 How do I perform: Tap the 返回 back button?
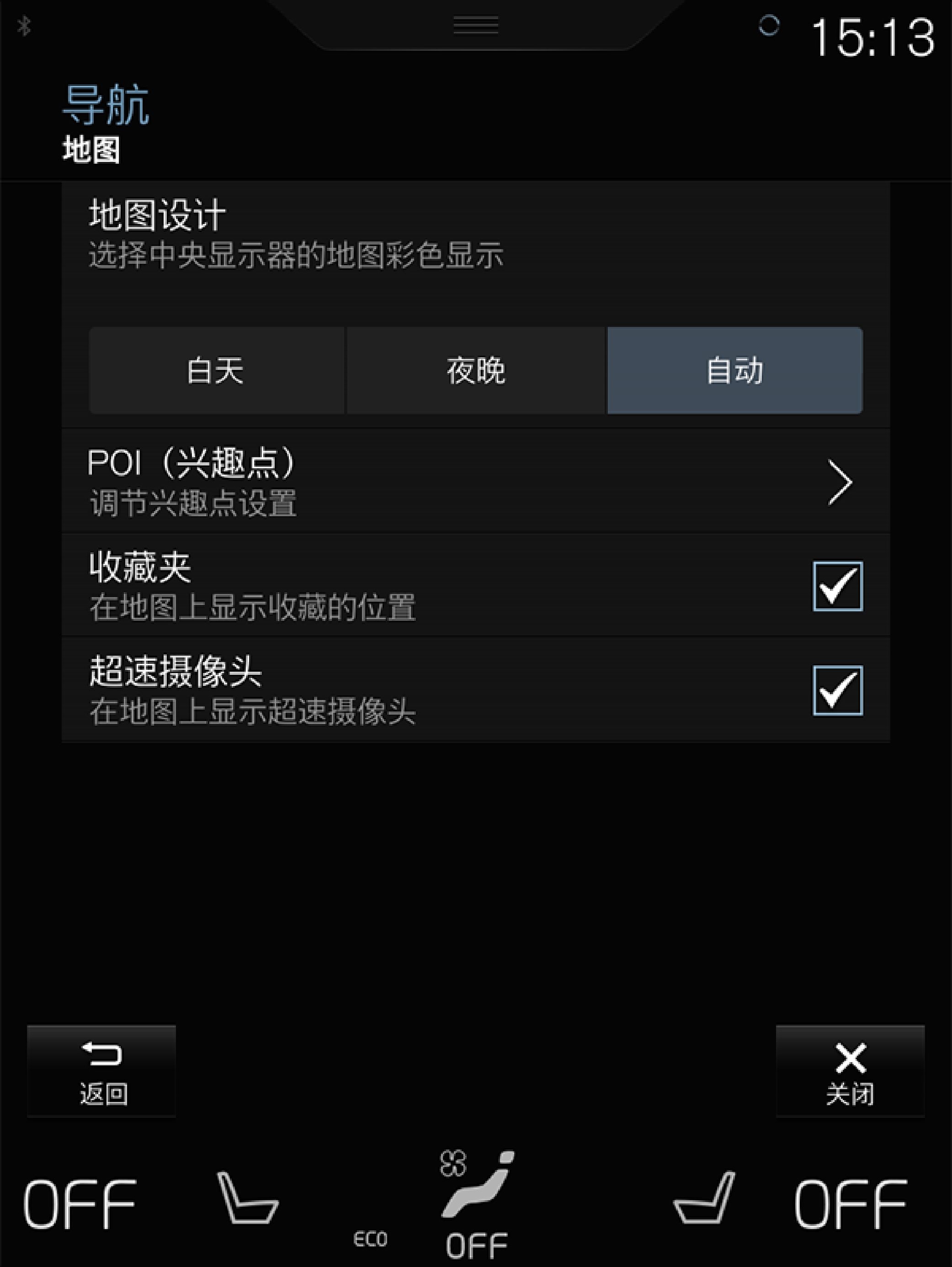click(x=101, y=1070)
